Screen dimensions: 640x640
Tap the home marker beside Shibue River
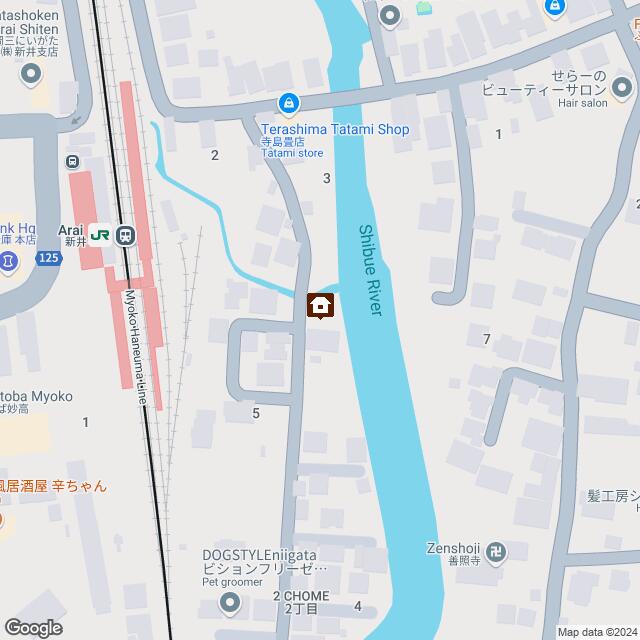[x=320, y=306]
